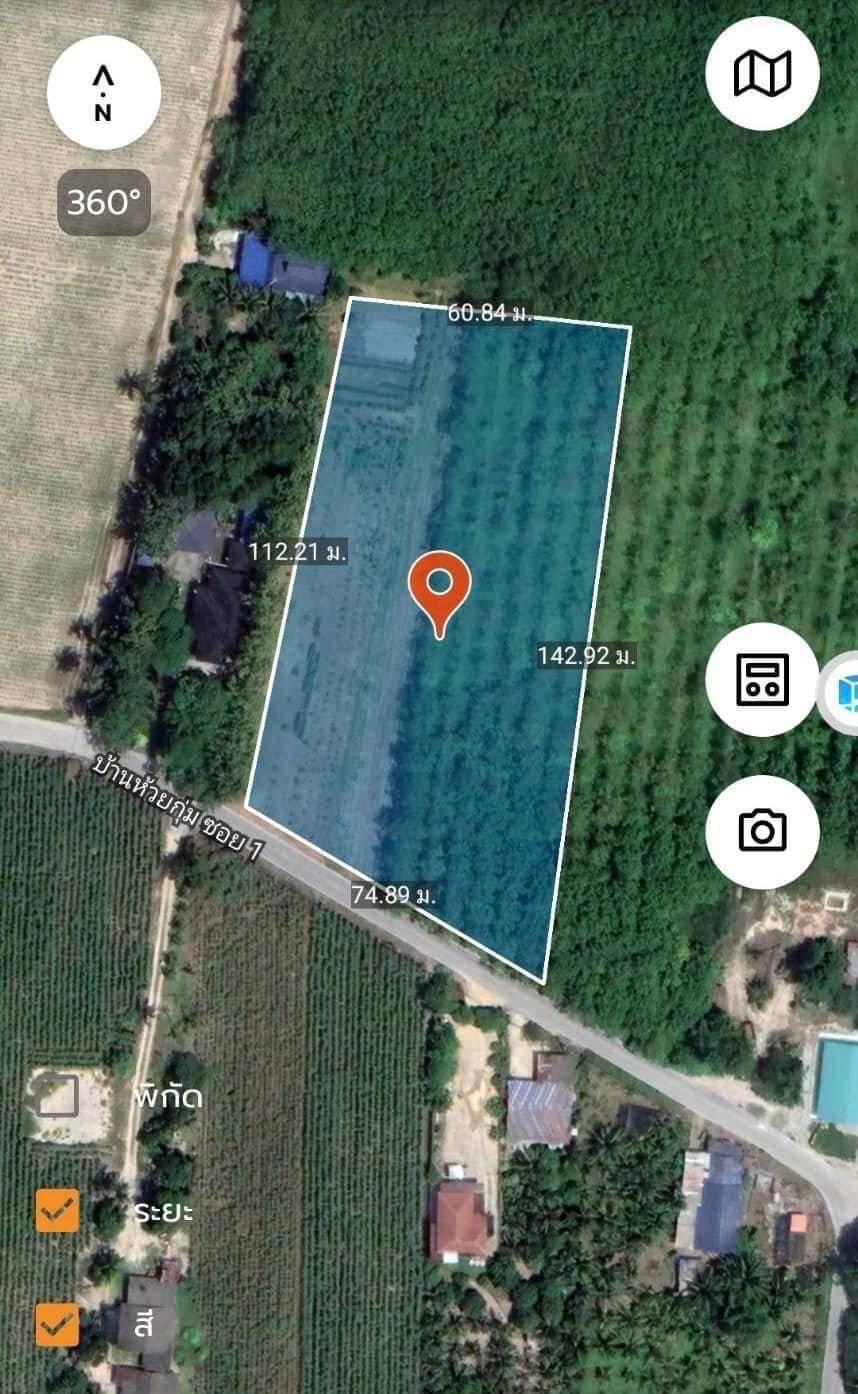Tap the north compass button
This screenshot has width=858, height=1394.
point(103,92)
